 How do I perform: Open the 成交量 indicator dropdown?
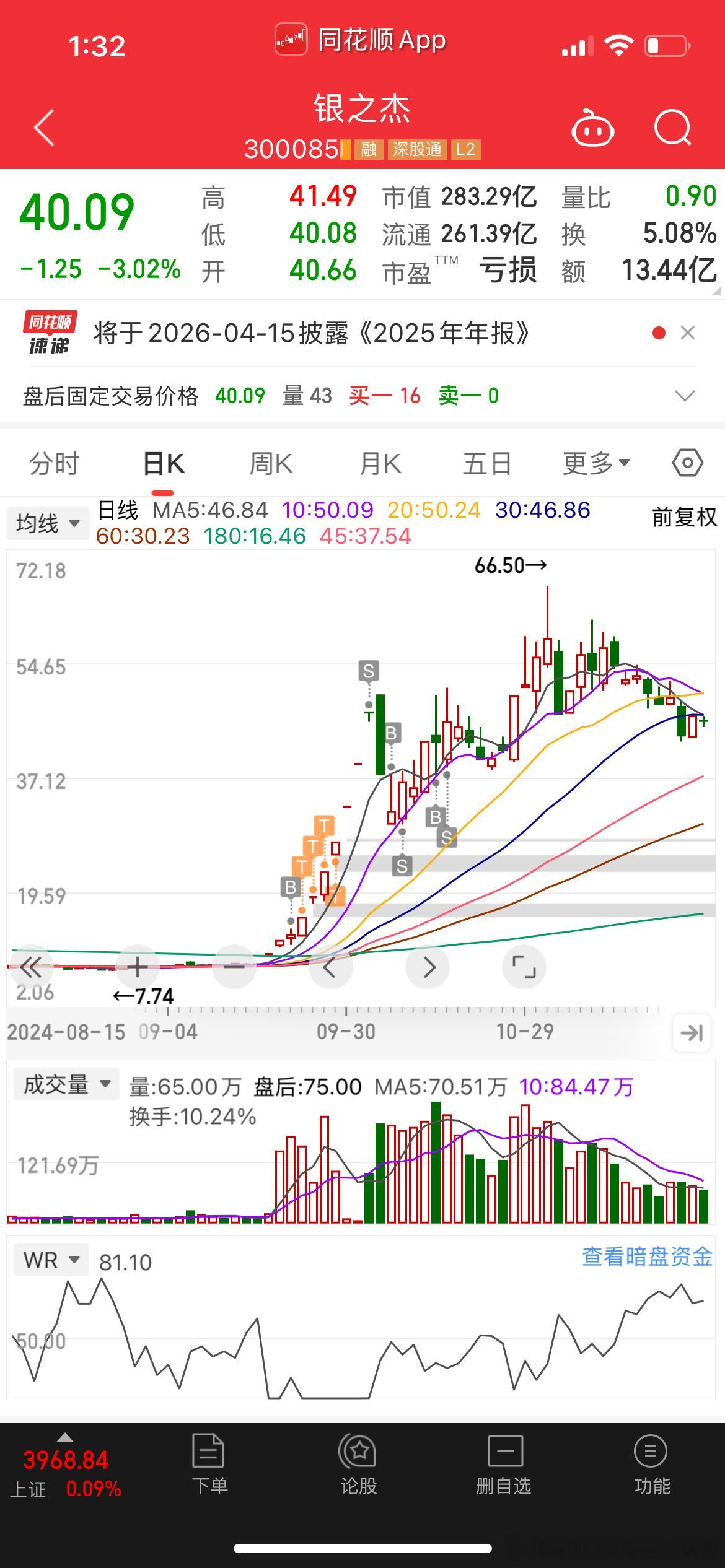(x=66, y=1084)
